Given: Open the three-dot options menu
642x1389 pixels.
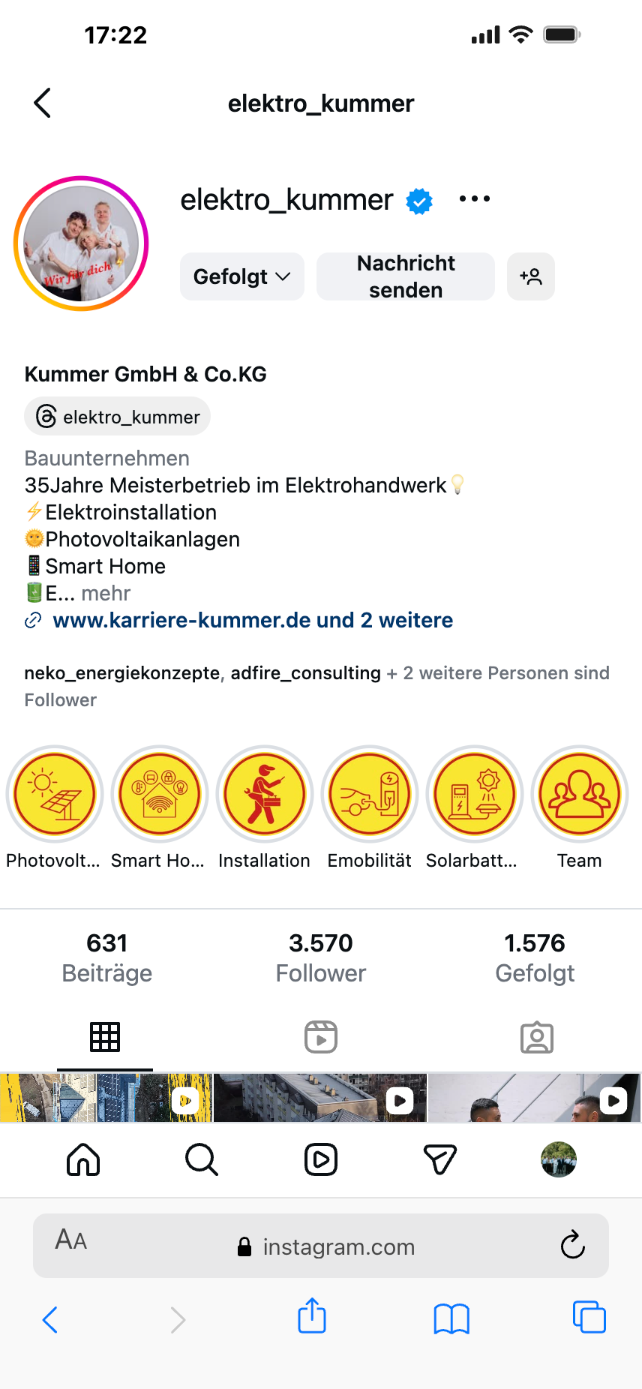Looking at the screenshot, I should (x=474, y=200).
